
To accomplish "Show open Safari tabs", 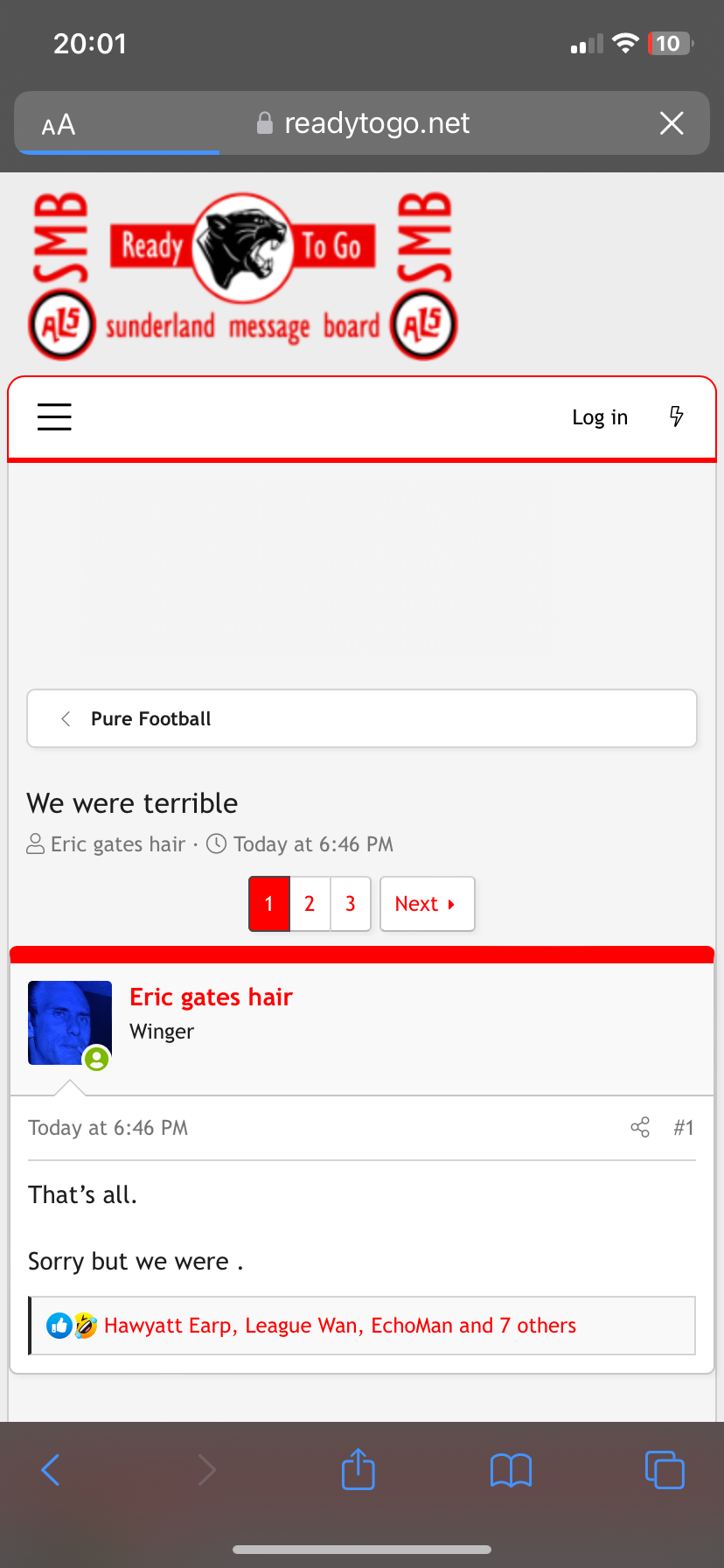I will point(665,1469).
